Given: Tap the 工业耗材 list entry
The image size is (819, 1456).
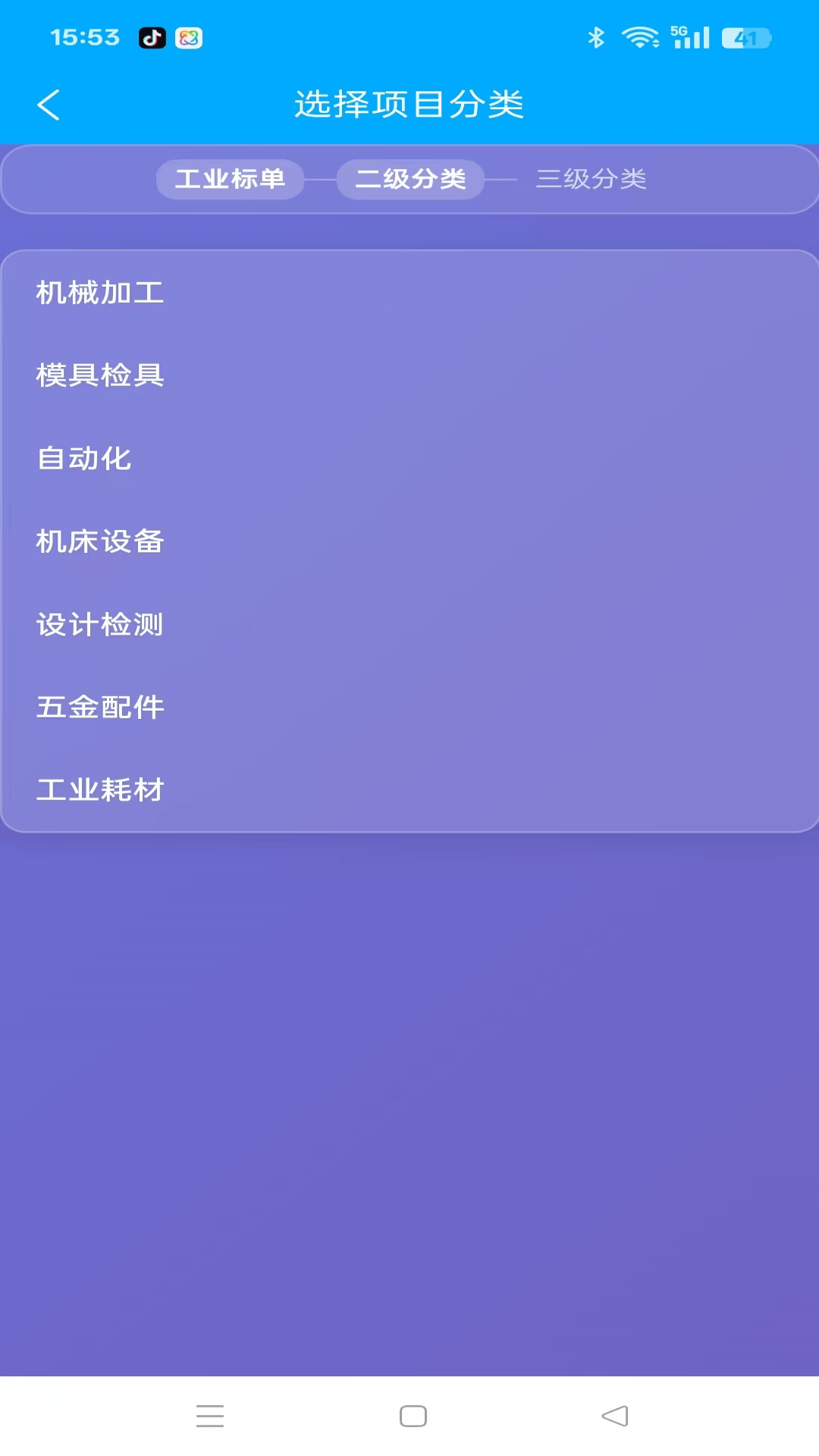Looking at the screenshot, I should coord(101,789).
